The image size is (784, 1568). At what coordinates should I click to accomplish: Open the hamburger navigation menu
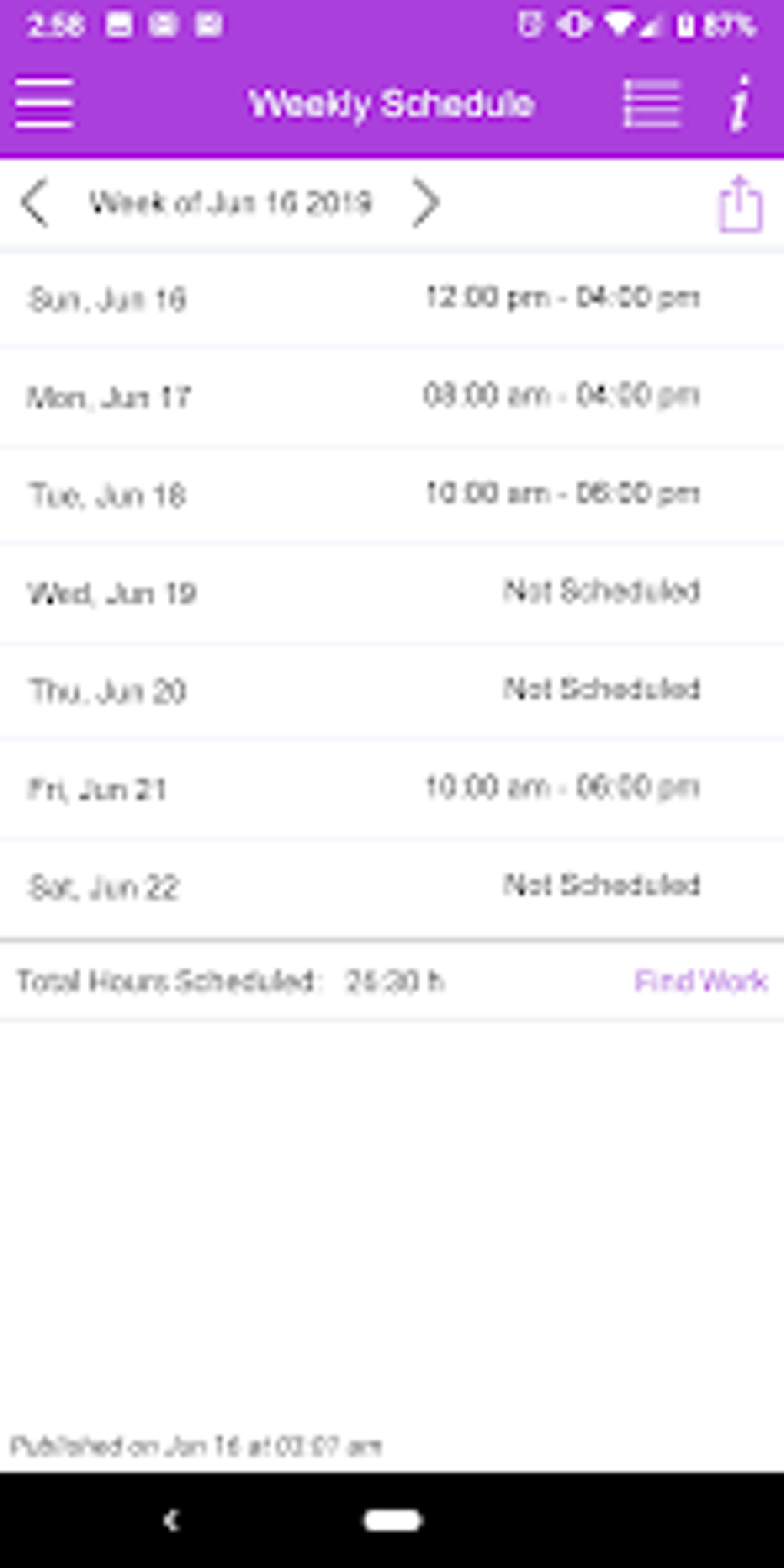[x=44, y=103]
